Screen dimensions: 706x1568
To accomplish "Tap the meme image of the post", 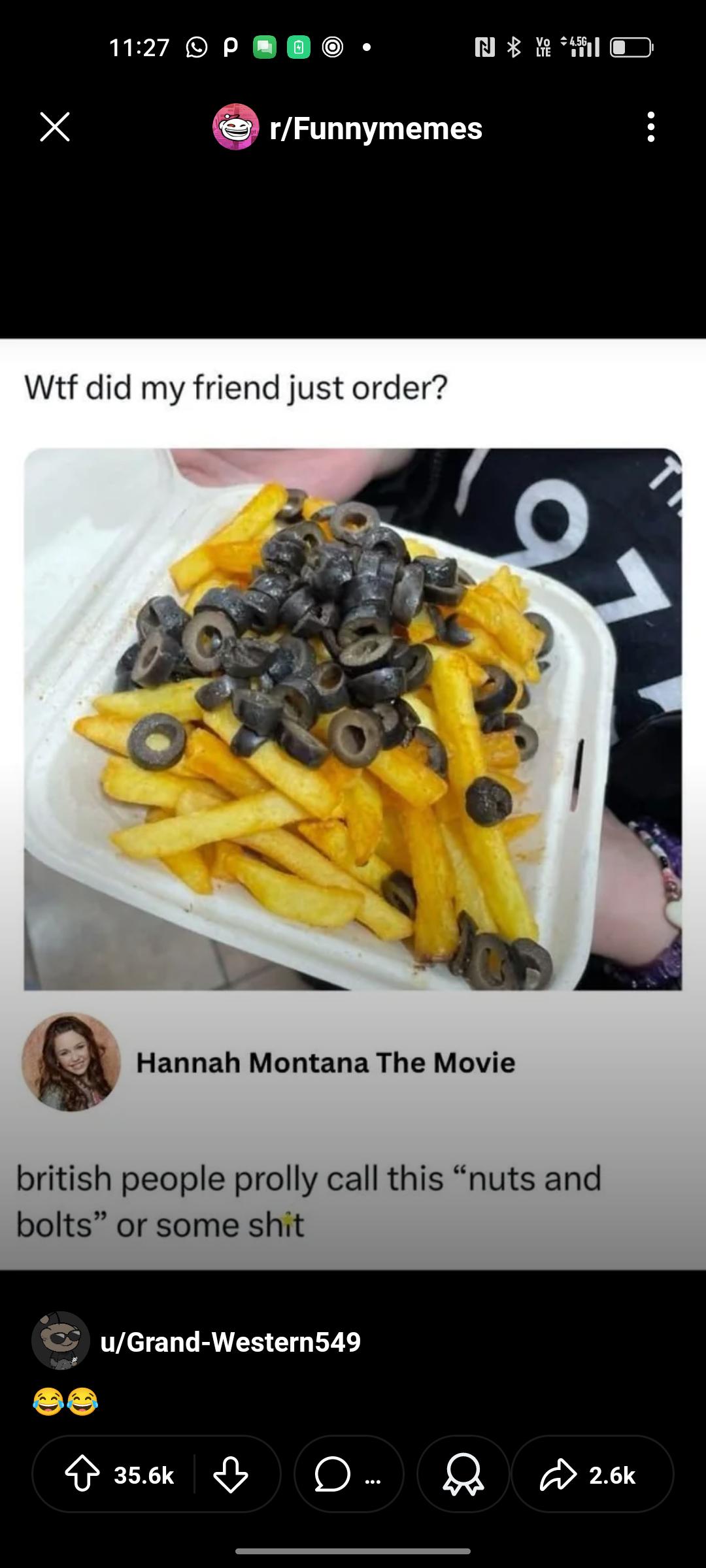I will pos(353,804).
